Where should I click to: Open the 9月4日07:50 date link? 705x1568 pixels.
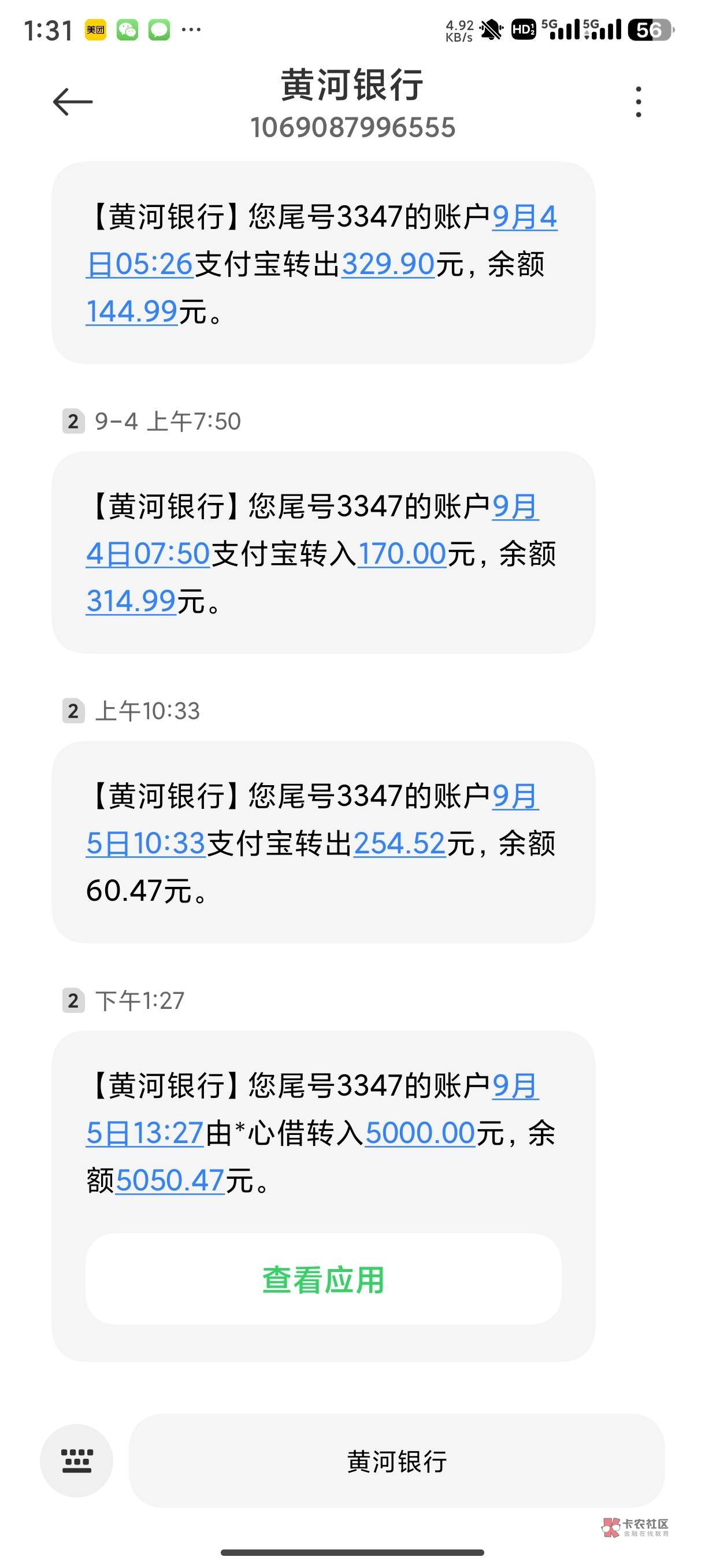[148, 554]
